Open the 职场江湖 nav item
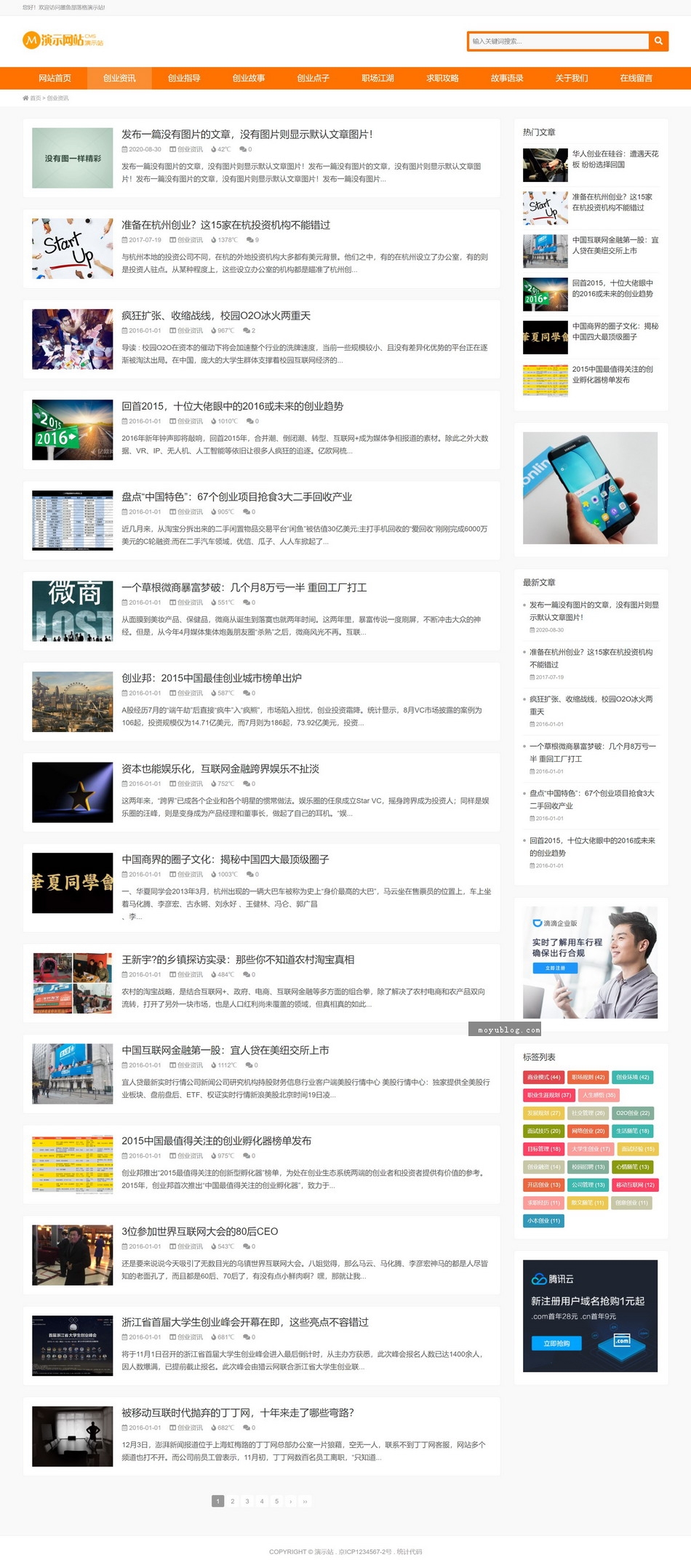The image size is (691, 1568). [378, 78]
